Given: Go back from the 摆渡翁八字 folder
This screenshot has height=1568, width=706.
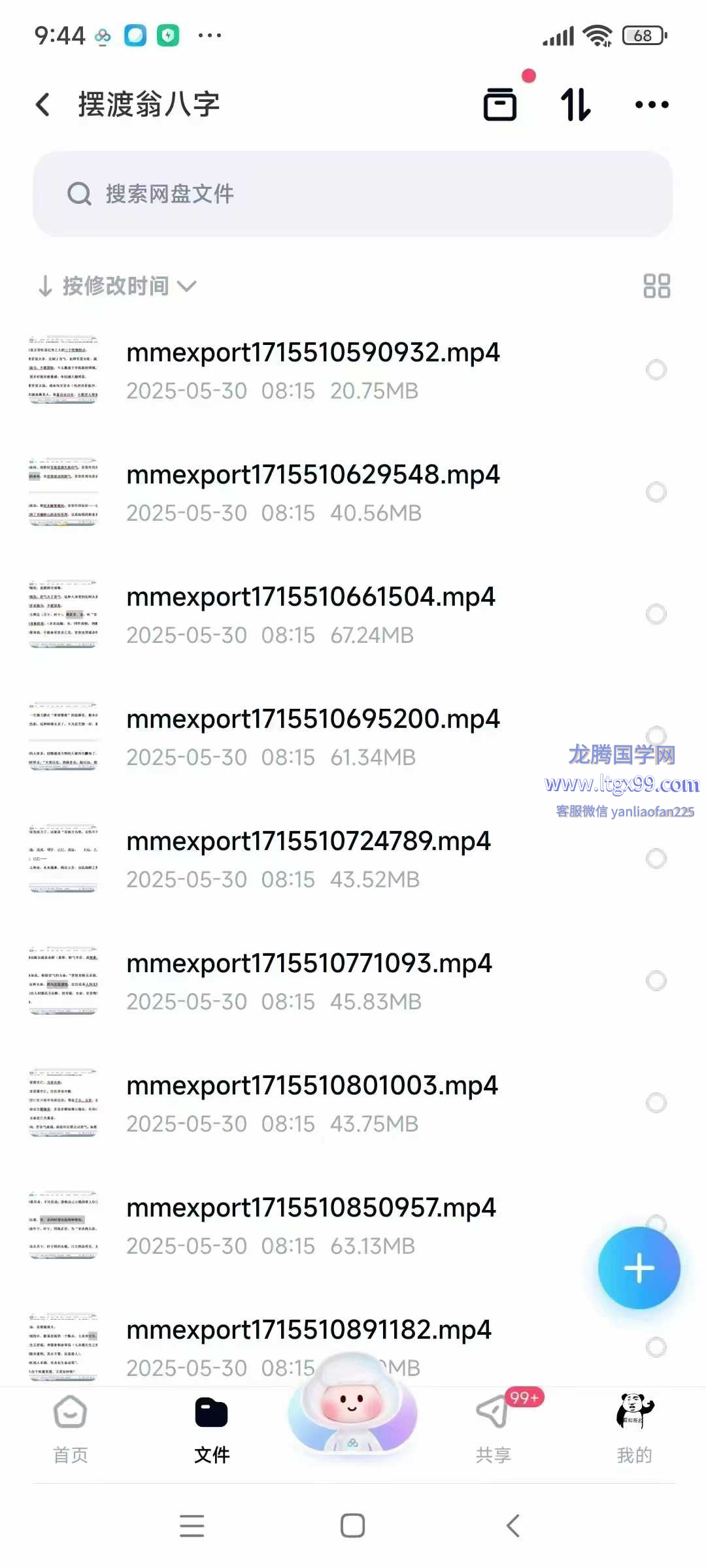Looking at the screenshot, I should tap(43, 105).
